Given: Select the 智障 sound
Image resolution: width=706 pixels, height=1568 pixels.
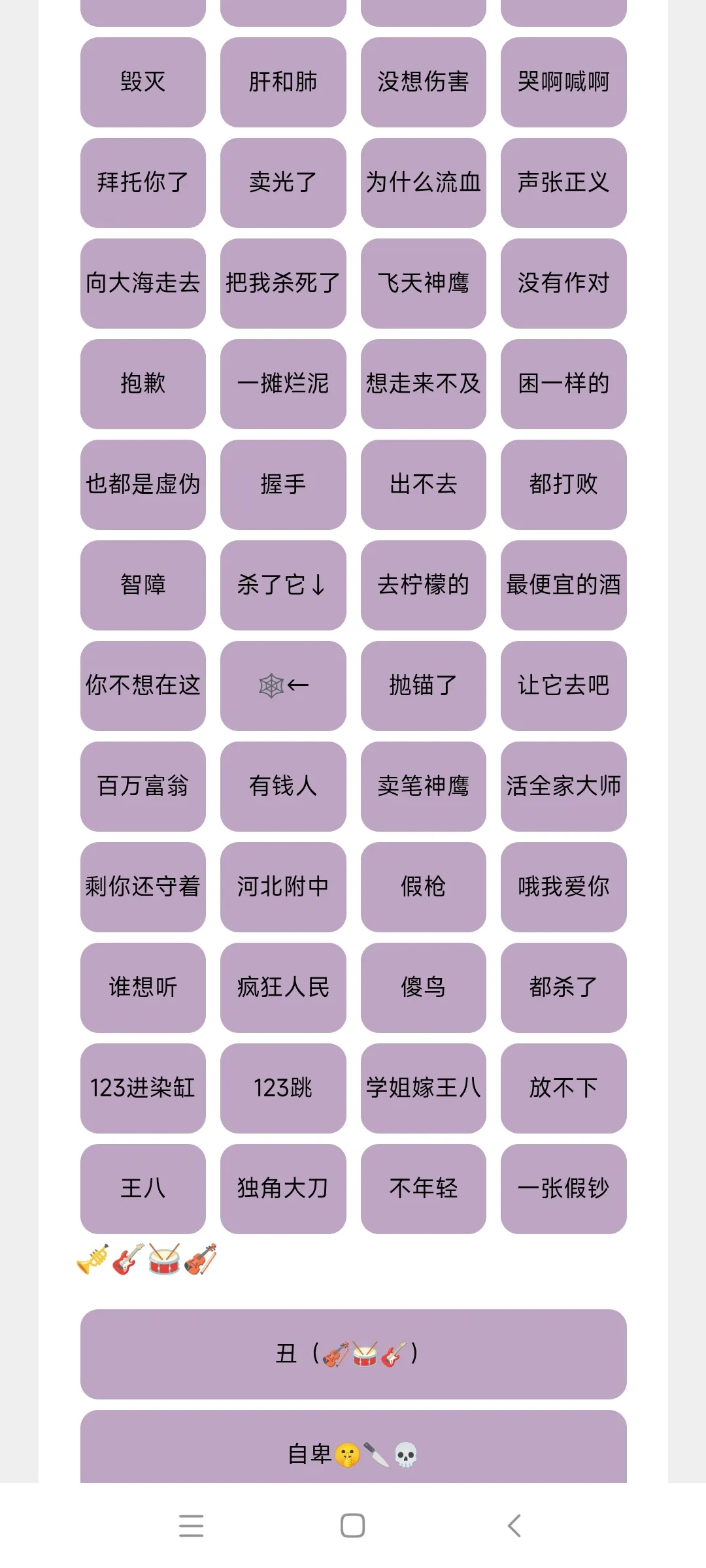Looking at the screenshot, I should pos(142,586).
